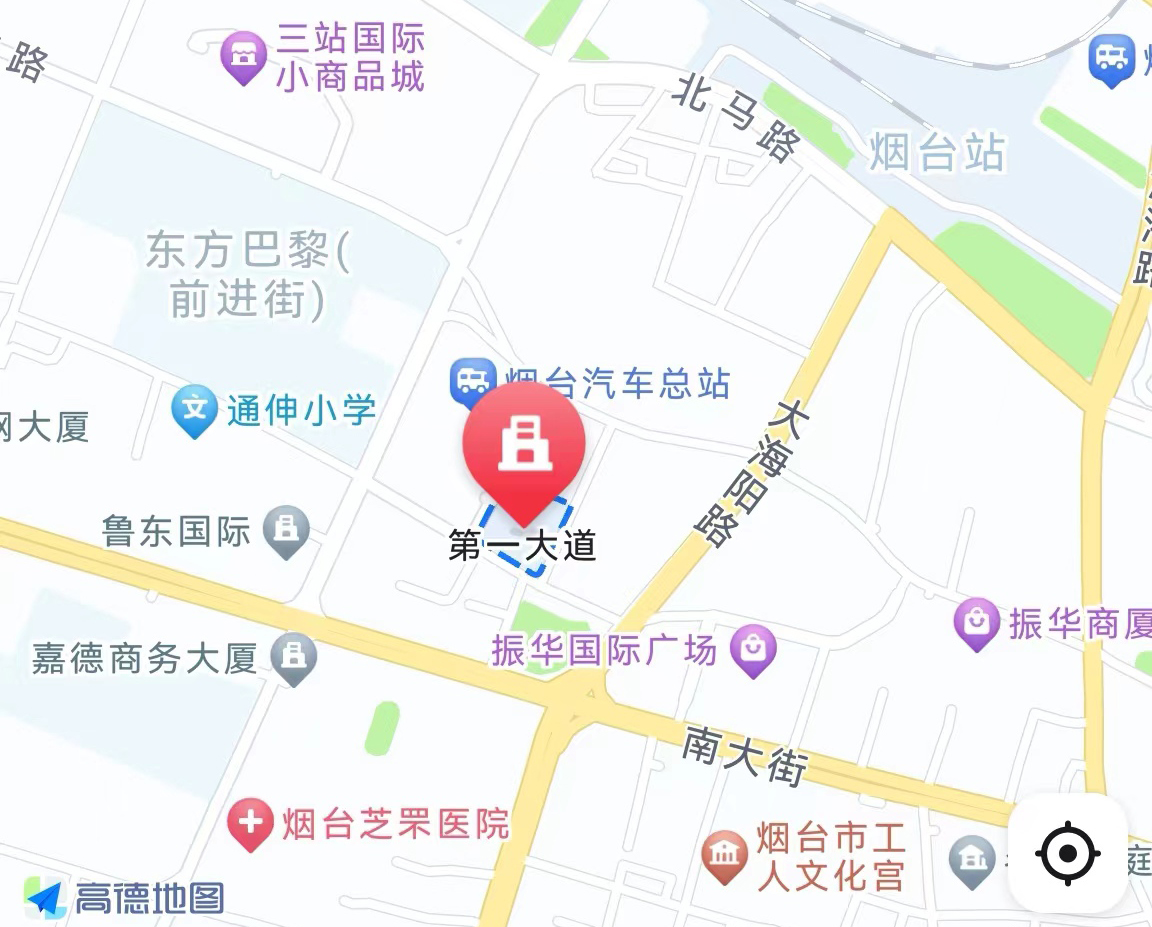Select the 鲁东国际 building marker
1152x927 pixels.
[287, 530]
